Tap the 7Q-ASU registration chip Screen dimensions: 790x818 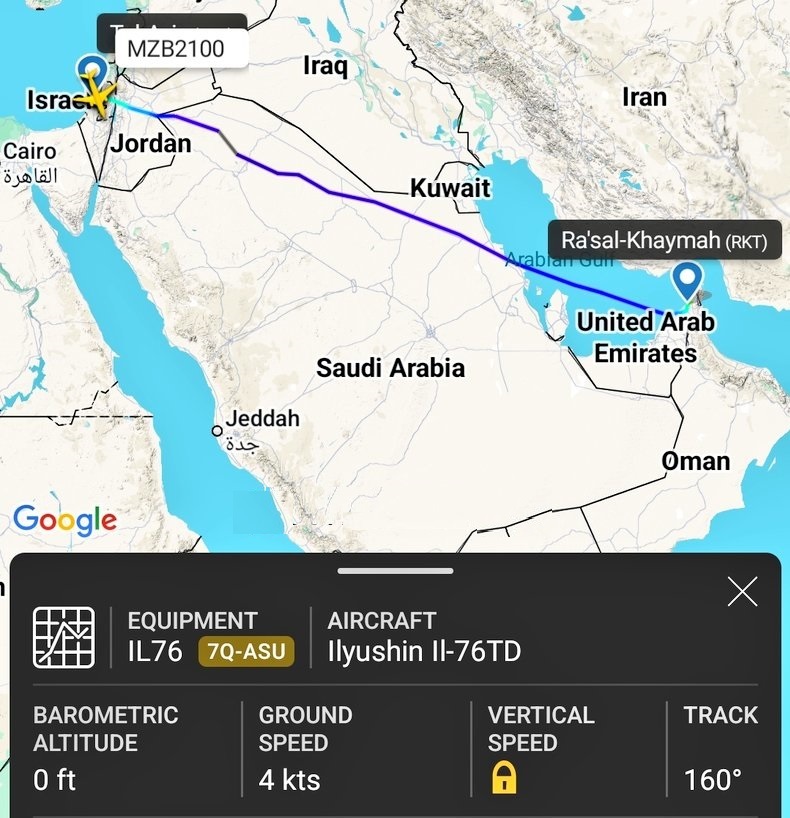click(246, 652)
